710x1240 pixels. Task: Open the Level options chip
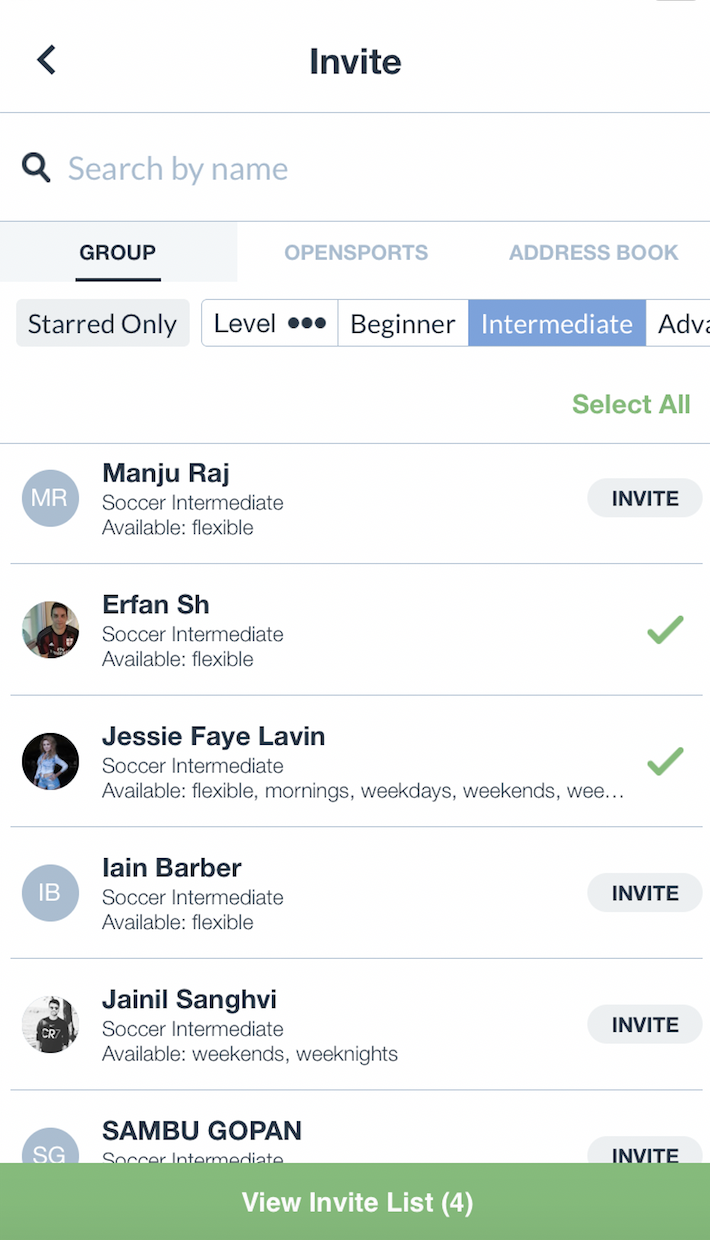click(270, 324)
